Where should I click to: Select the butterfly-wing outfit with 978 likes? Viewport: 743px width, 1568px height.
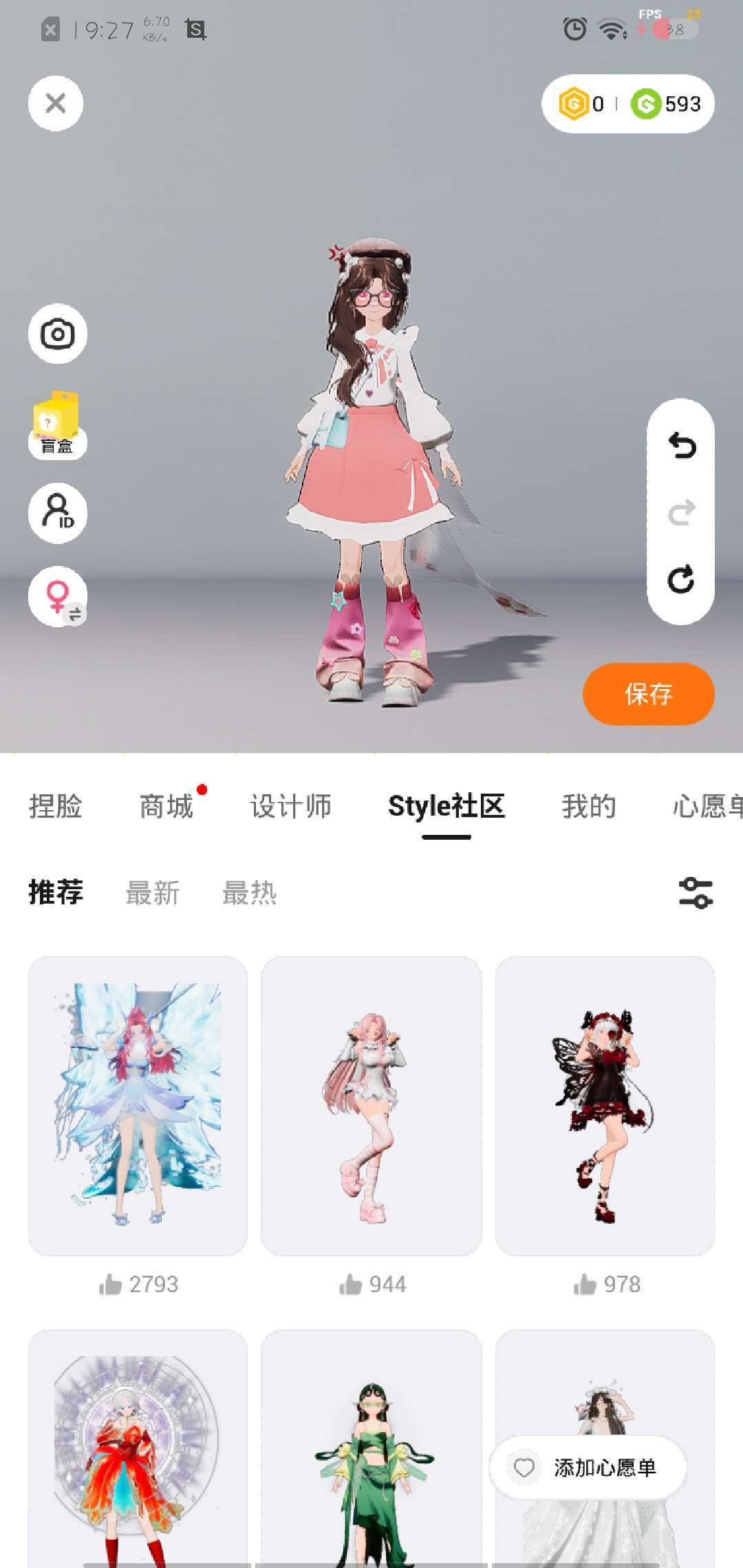605,1106
